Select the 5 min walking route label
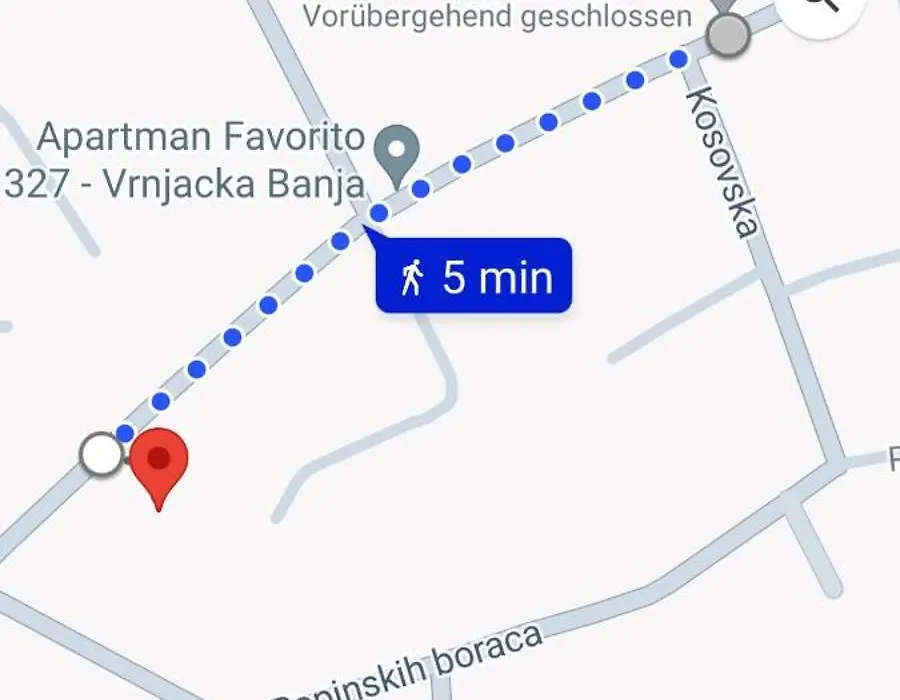Image resolution: width=900 pixels, height=700 pixels. pyautogui.click(x=474, y=276)
